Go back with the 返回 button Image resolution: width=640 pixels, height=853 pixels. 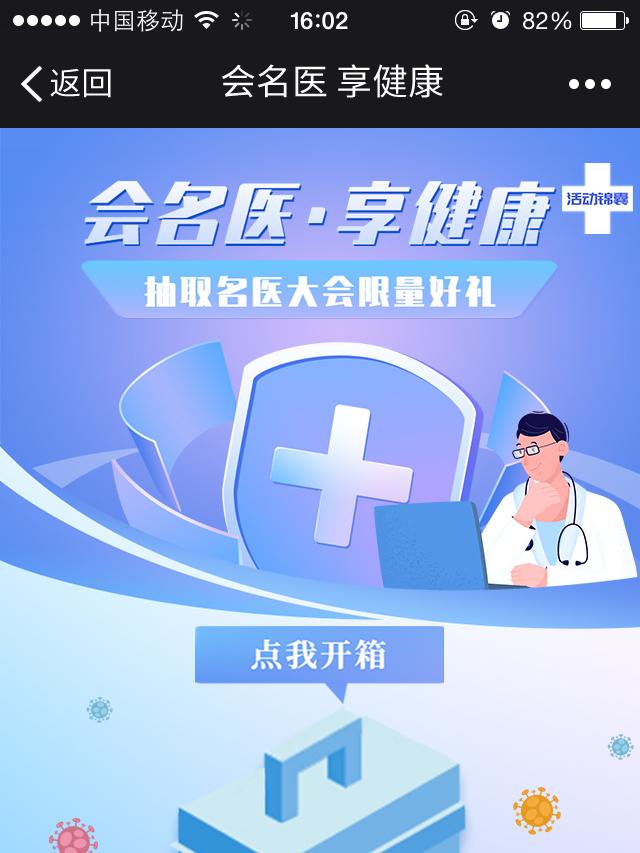66,84
